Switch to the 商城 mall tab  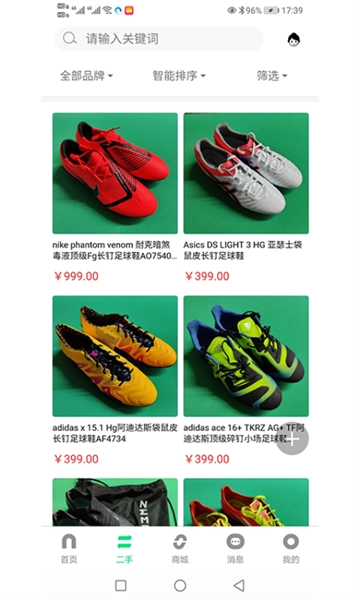coord(180,549)
